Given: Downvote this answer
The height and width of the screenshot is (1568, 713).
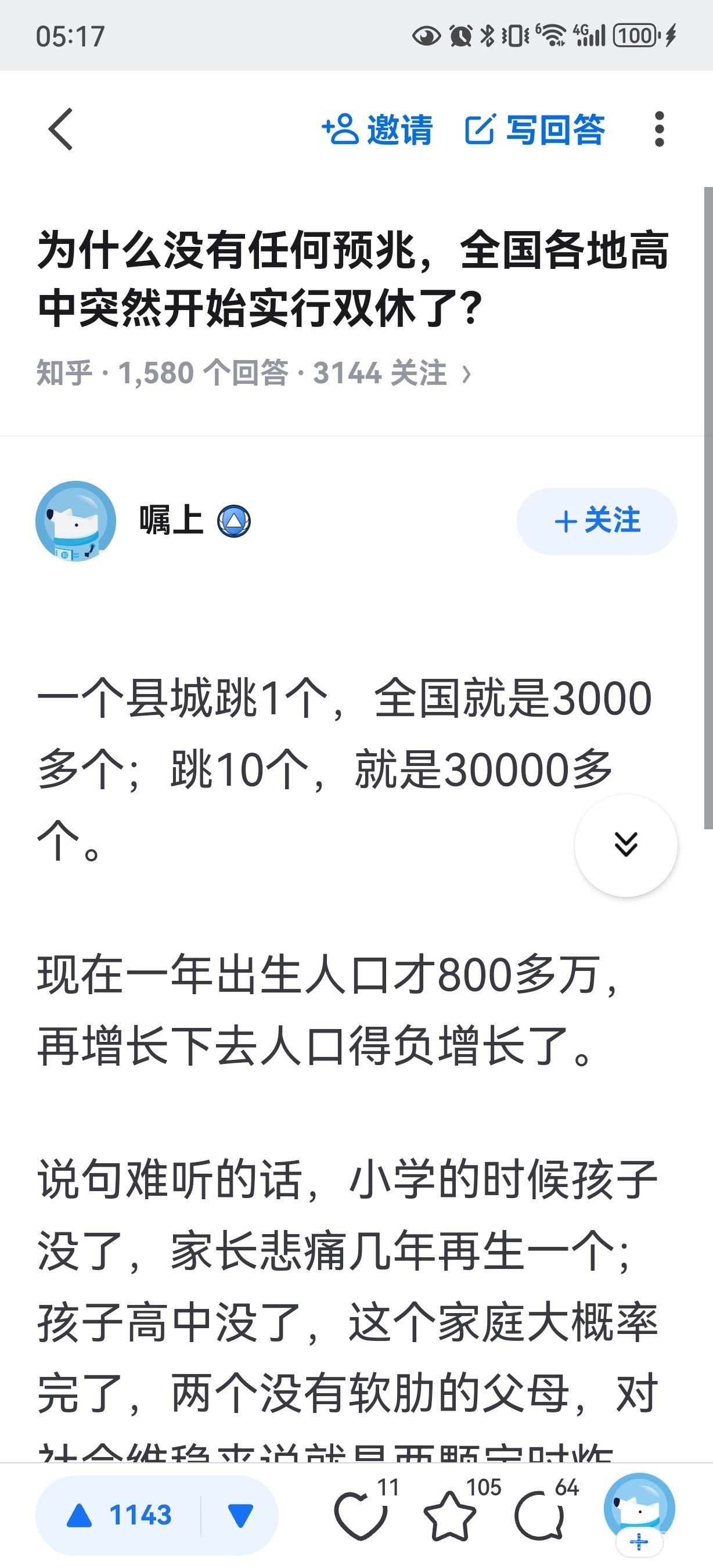Looking at the screenshot, I should point(240,1515).
